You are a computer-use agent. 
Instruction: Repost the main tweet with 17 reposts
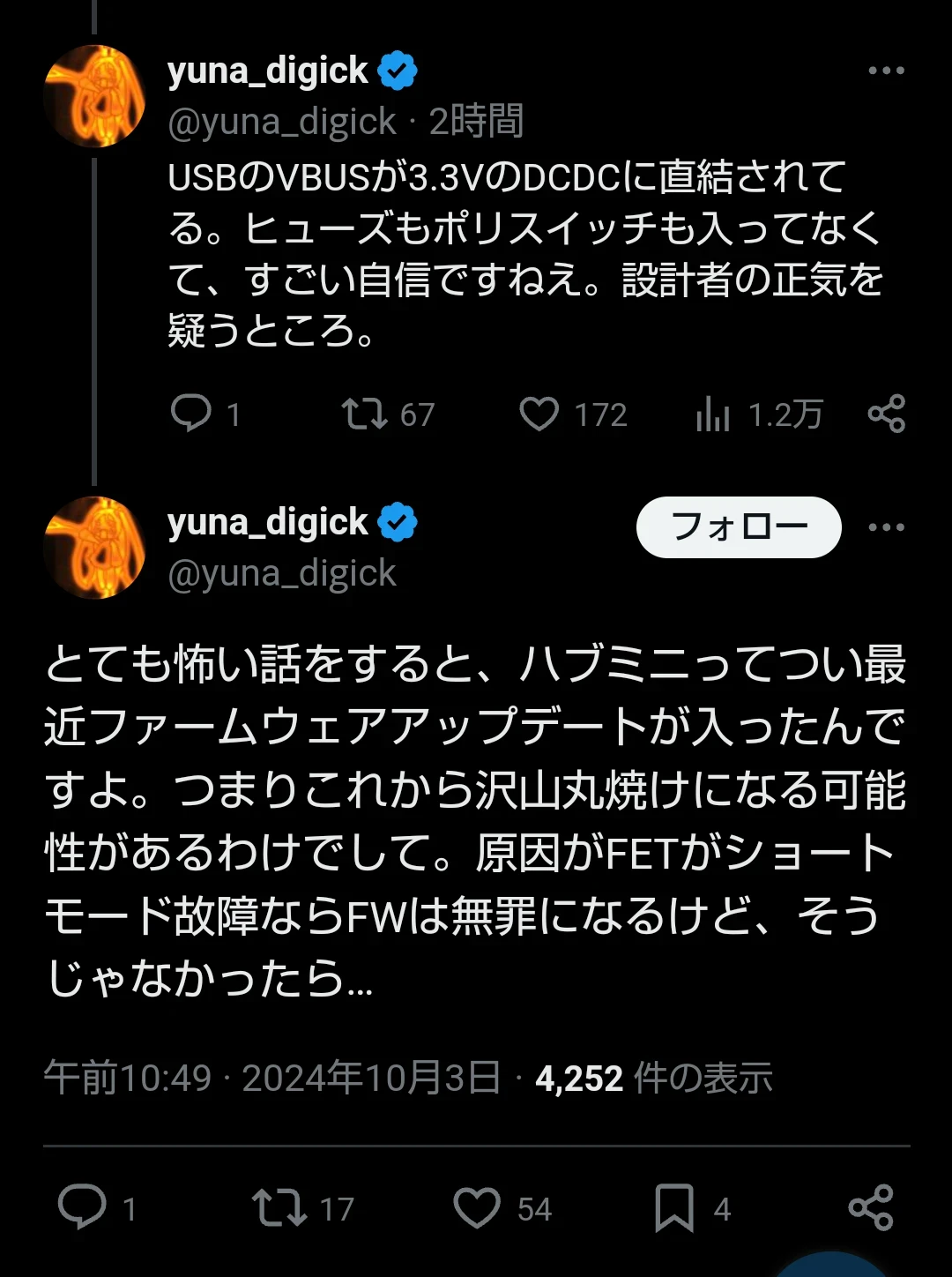coord(279,1207)
